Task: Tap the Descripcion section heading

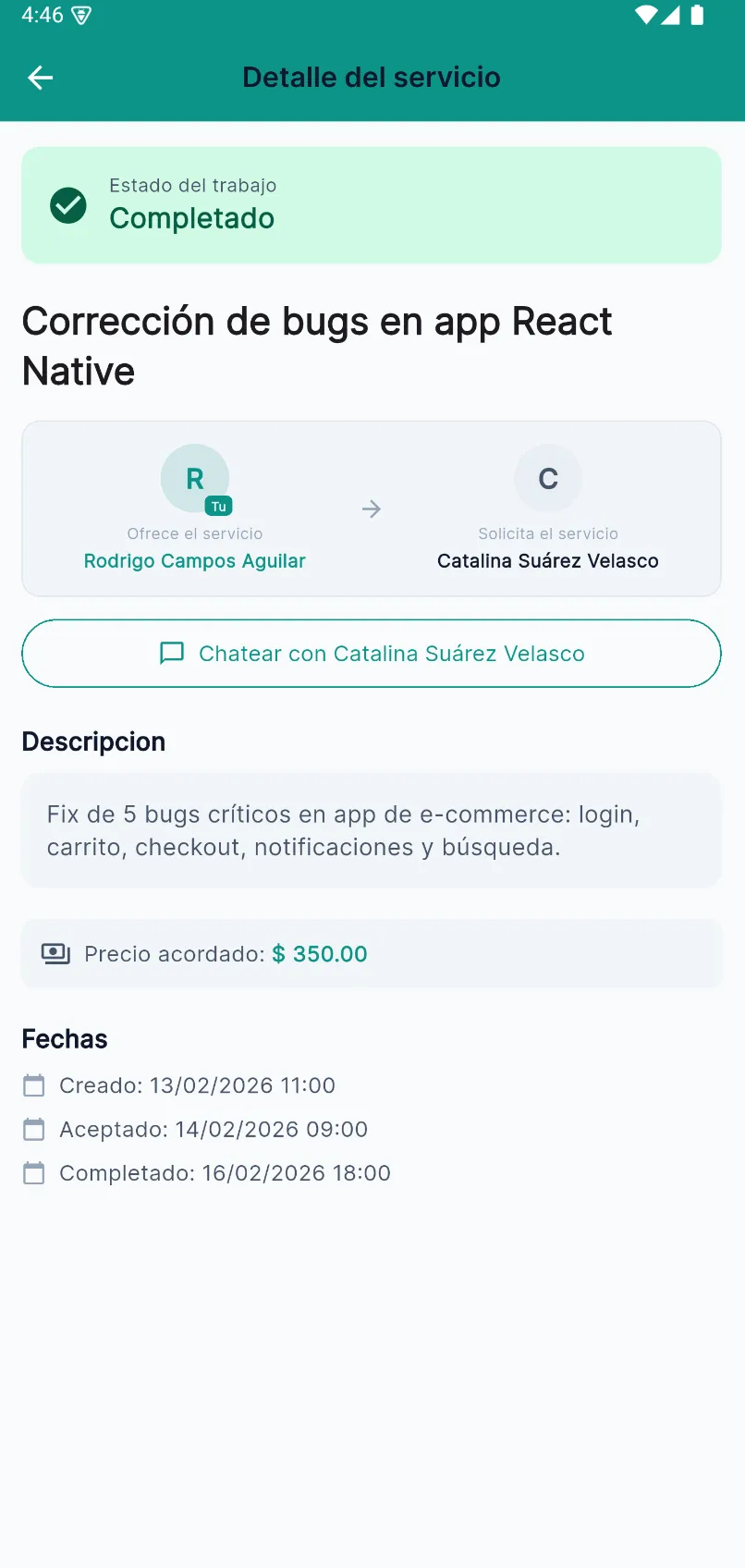Action: tap(93, 741)
